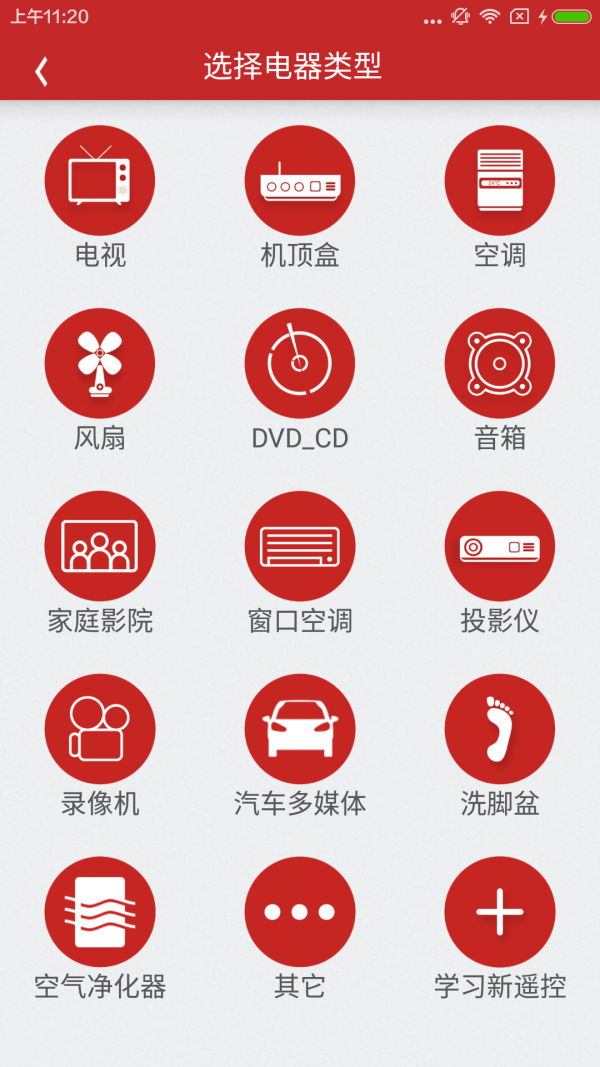Pick 空调 air conditioner
Image resolution: width=600 pixels, height=1067 pixels.
point(499,180)
